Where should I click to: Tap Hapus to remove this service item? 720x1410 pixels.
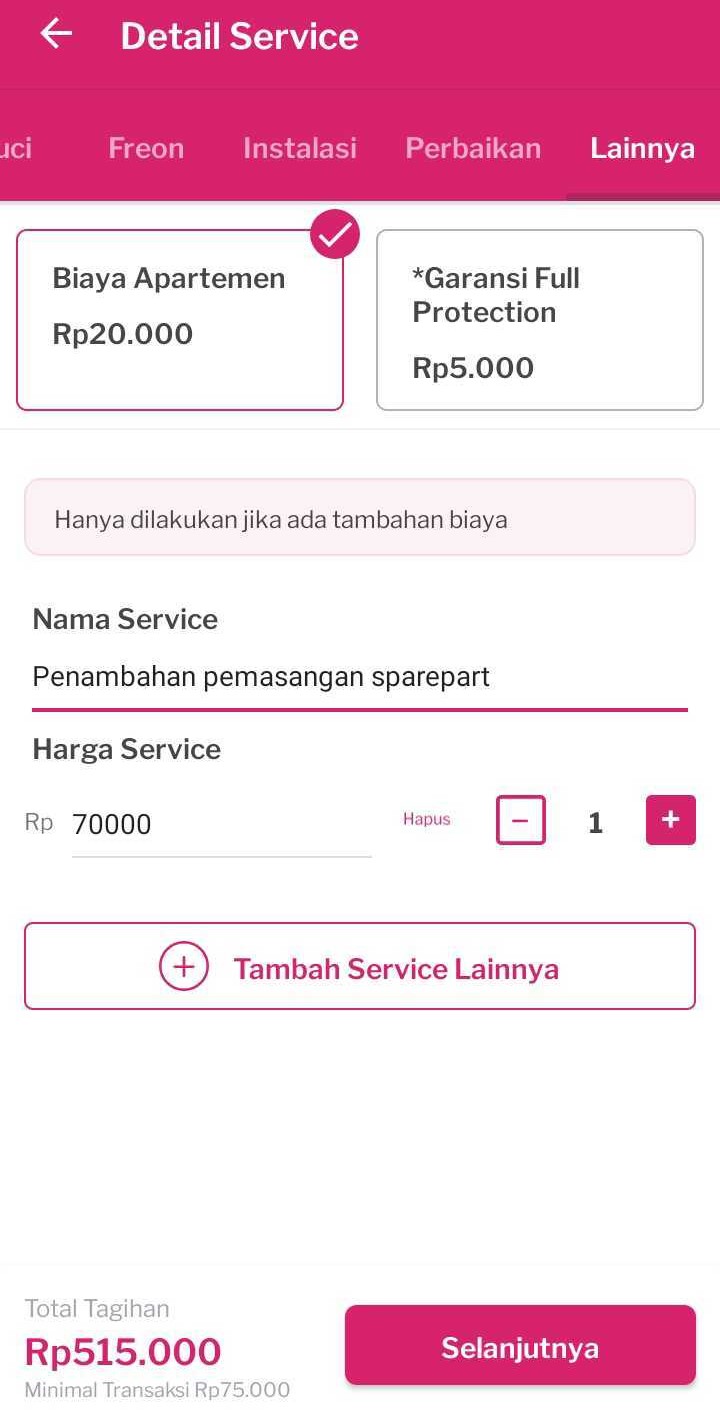(426, 819)
